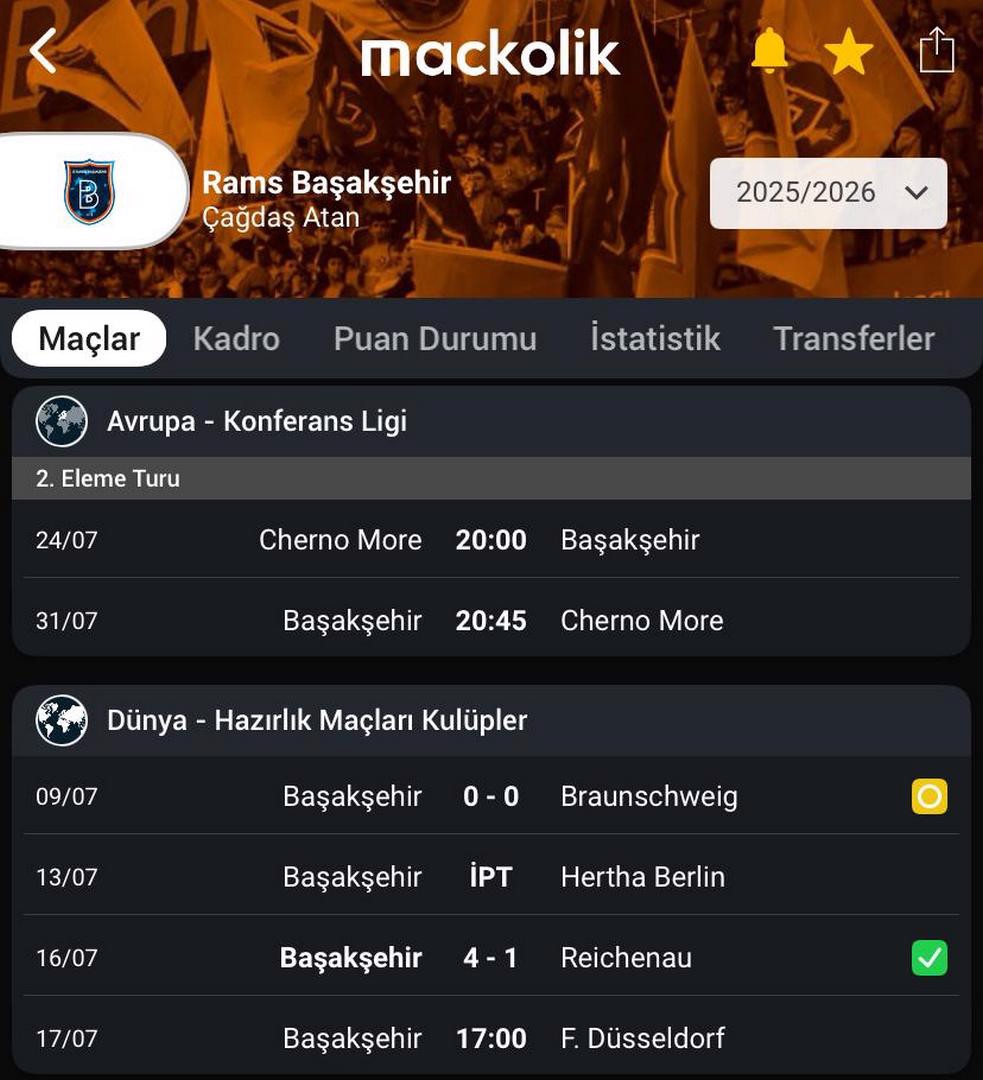The height and width of the screenshot is (1080, 983).
Task: Select the Maçlar tab
Action: [89, 338]
